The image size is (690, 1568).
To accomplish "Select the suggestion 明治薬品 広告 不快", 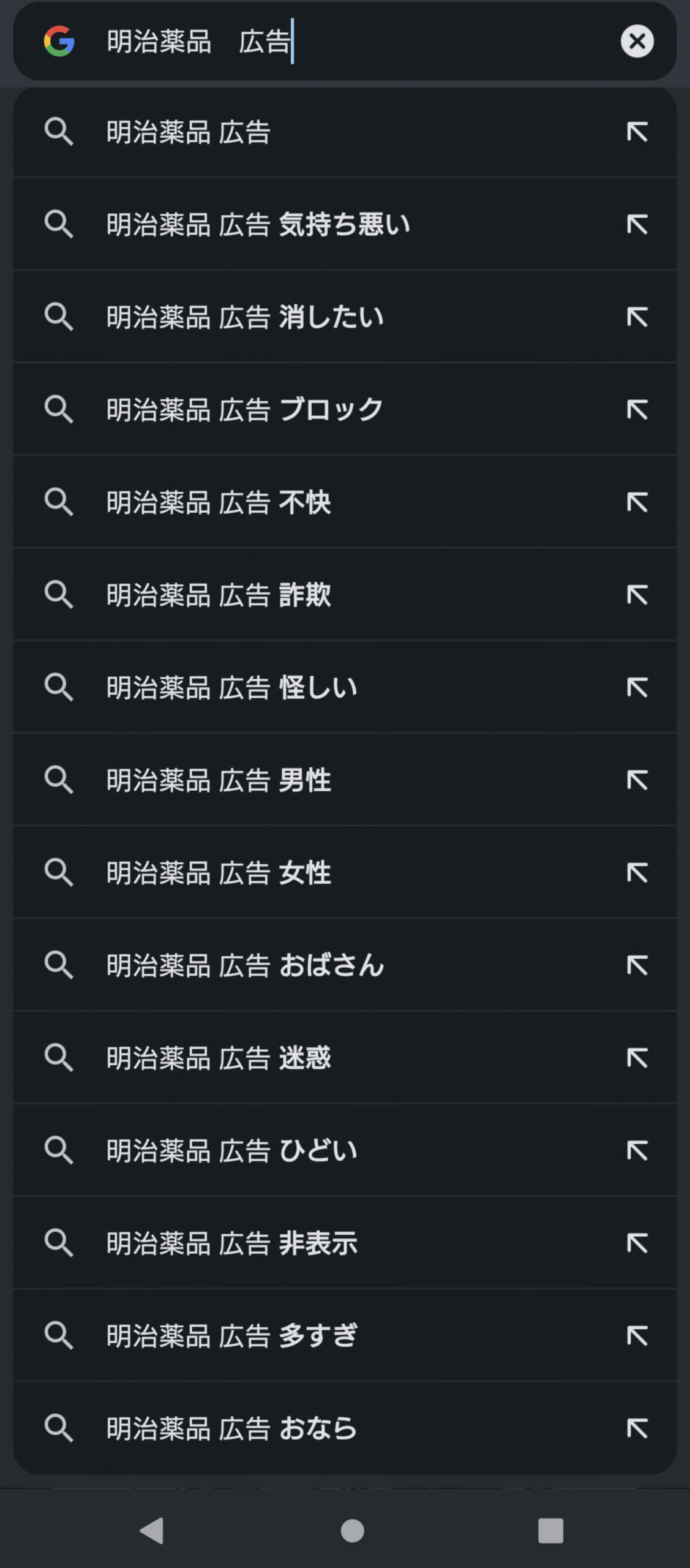I will [345, 502].
